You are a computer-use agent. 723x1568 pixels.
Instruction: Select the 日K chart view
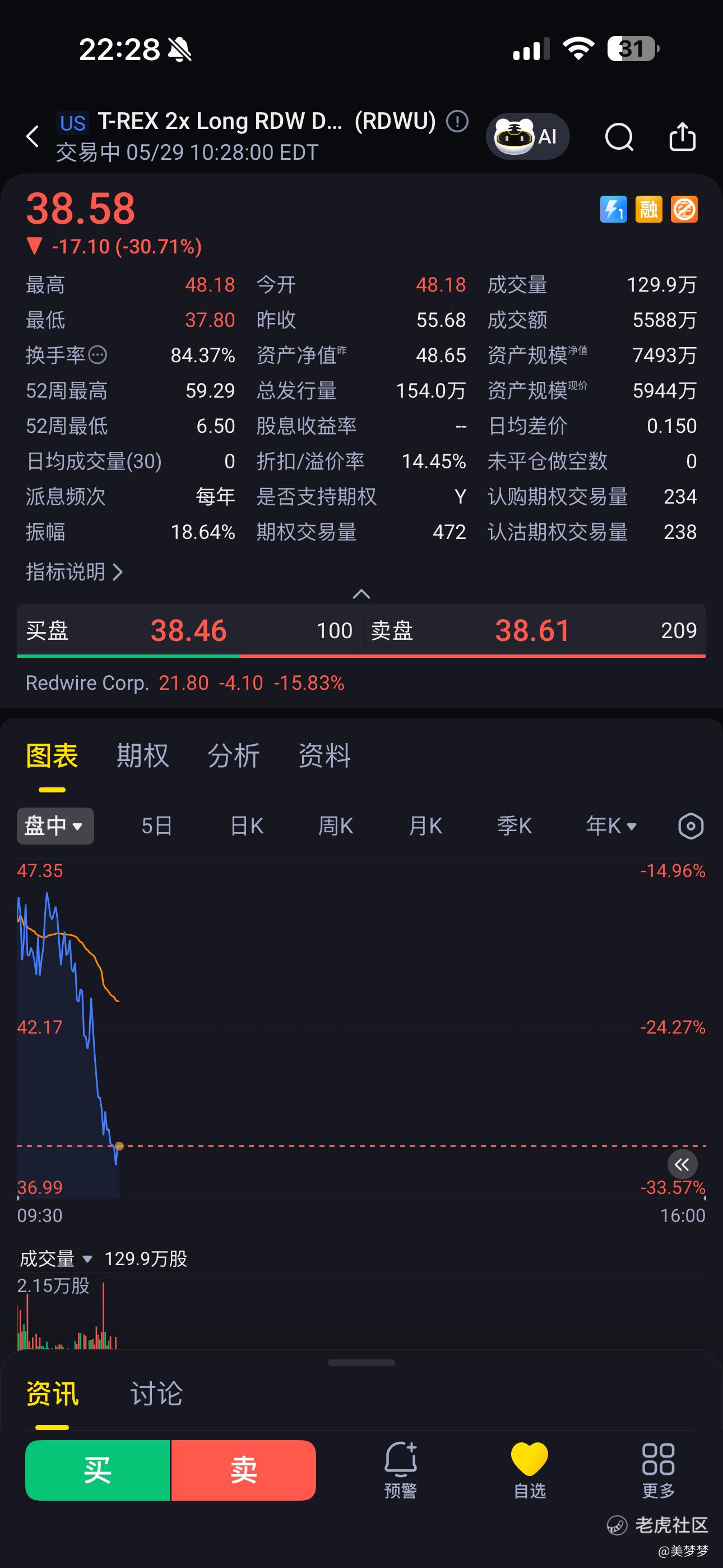pos(247,826)
